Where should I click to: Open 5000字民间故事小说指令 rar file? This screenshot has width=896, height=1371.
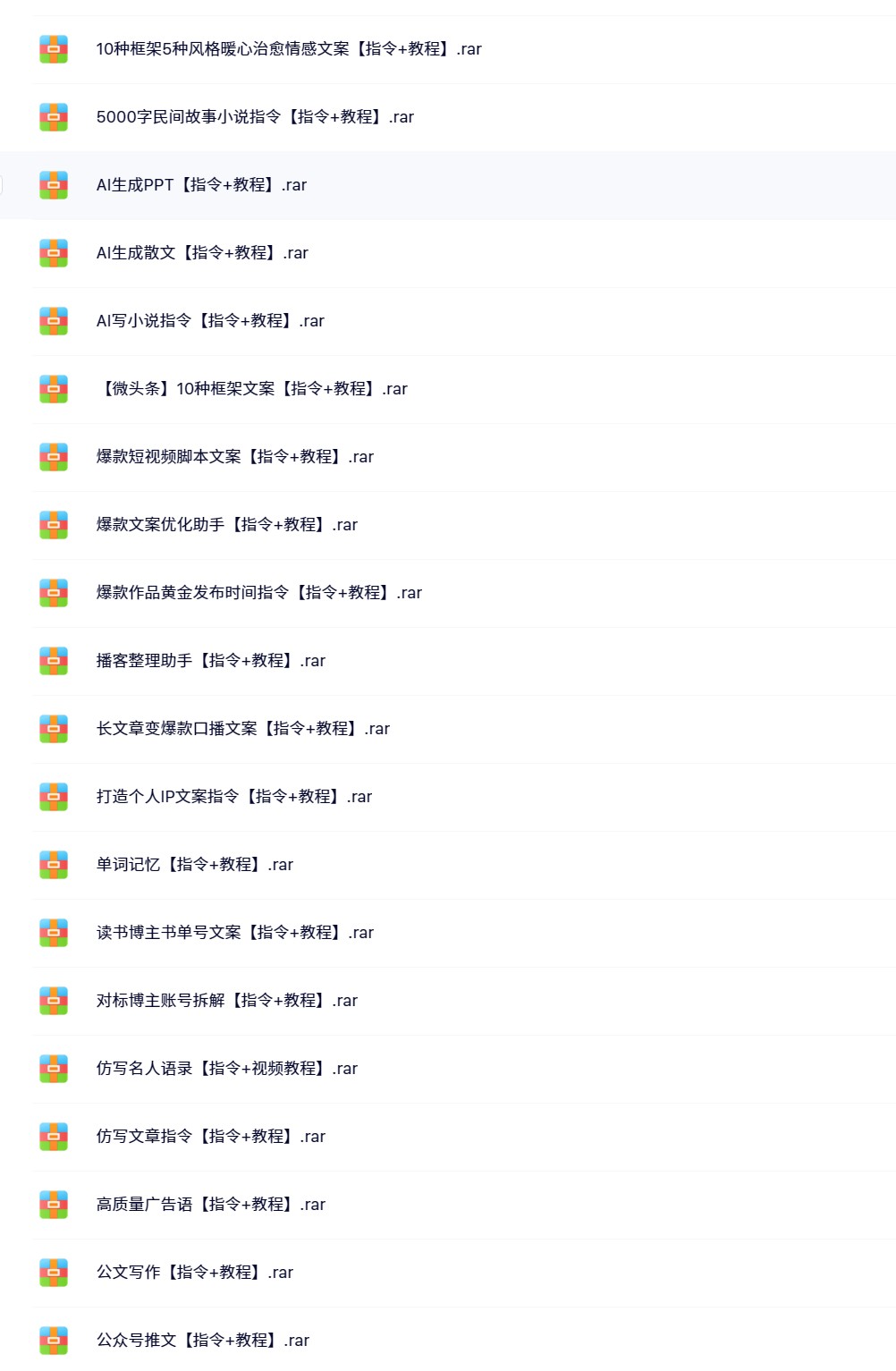pyautogui.click(x=255, y=117)
